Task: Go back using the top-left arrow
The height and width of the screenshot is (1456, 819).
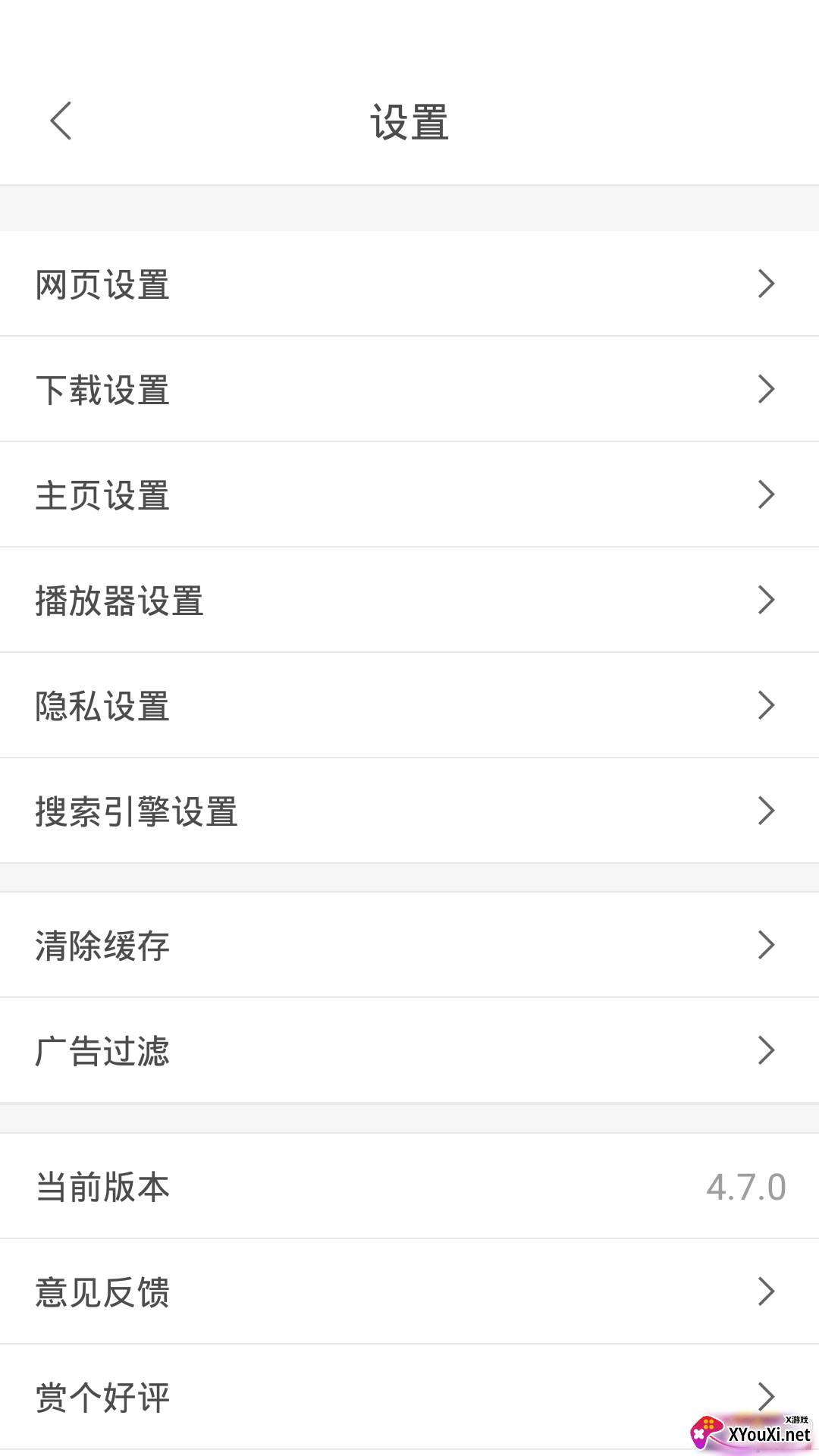Action: tap(61, 121)
